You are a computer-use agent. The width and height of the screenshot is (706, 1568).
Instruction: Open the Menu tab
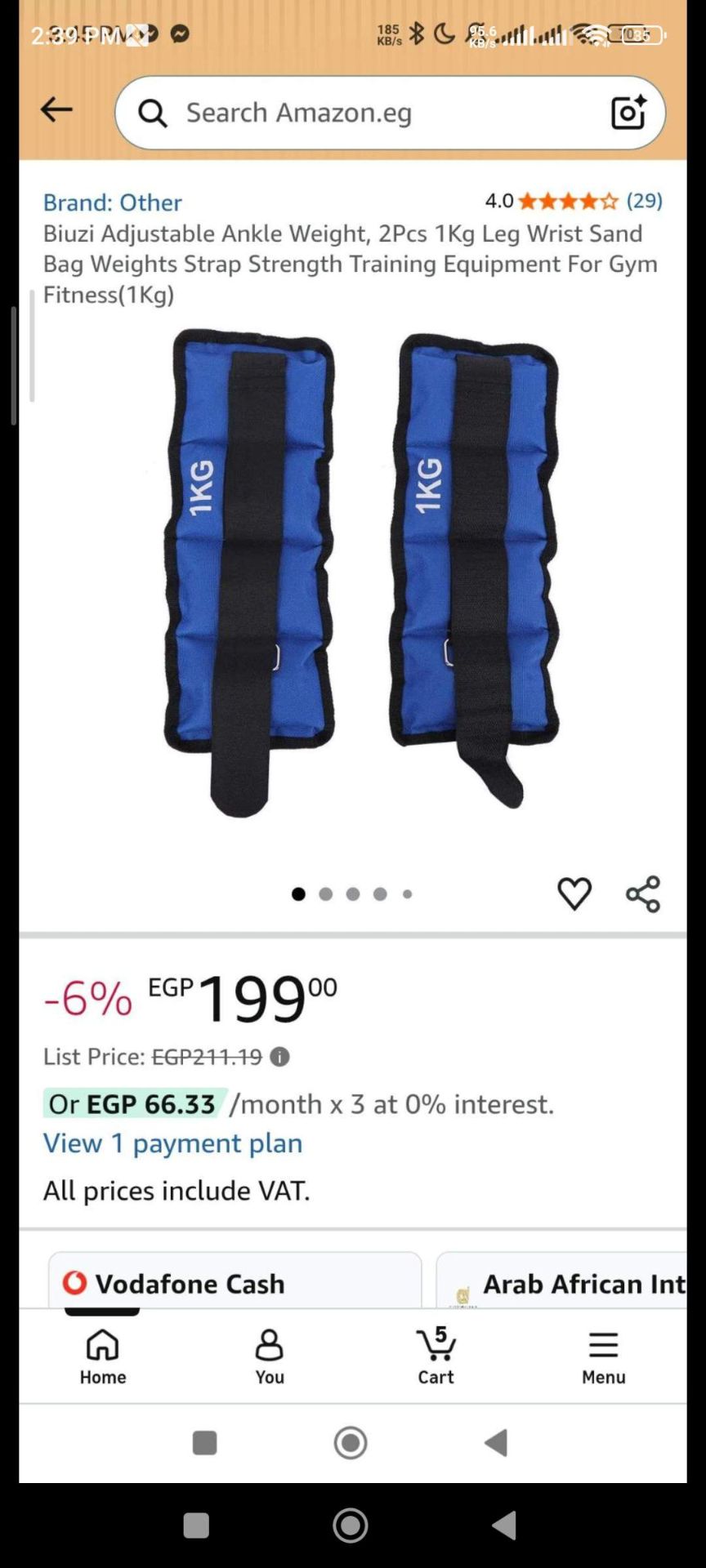click(x=604, y=1356)
